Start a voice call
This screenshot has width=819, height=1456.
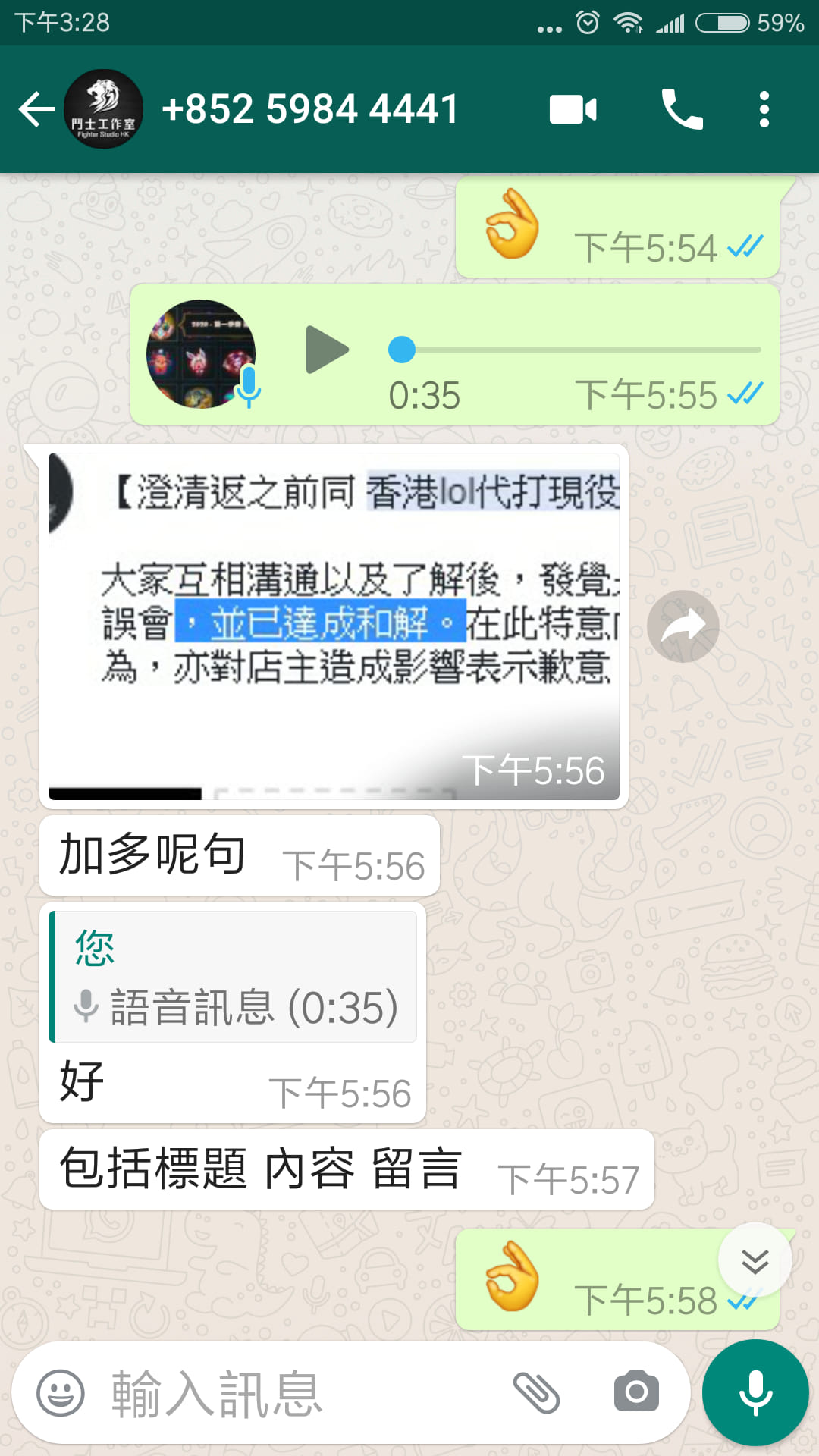[682, 110]
